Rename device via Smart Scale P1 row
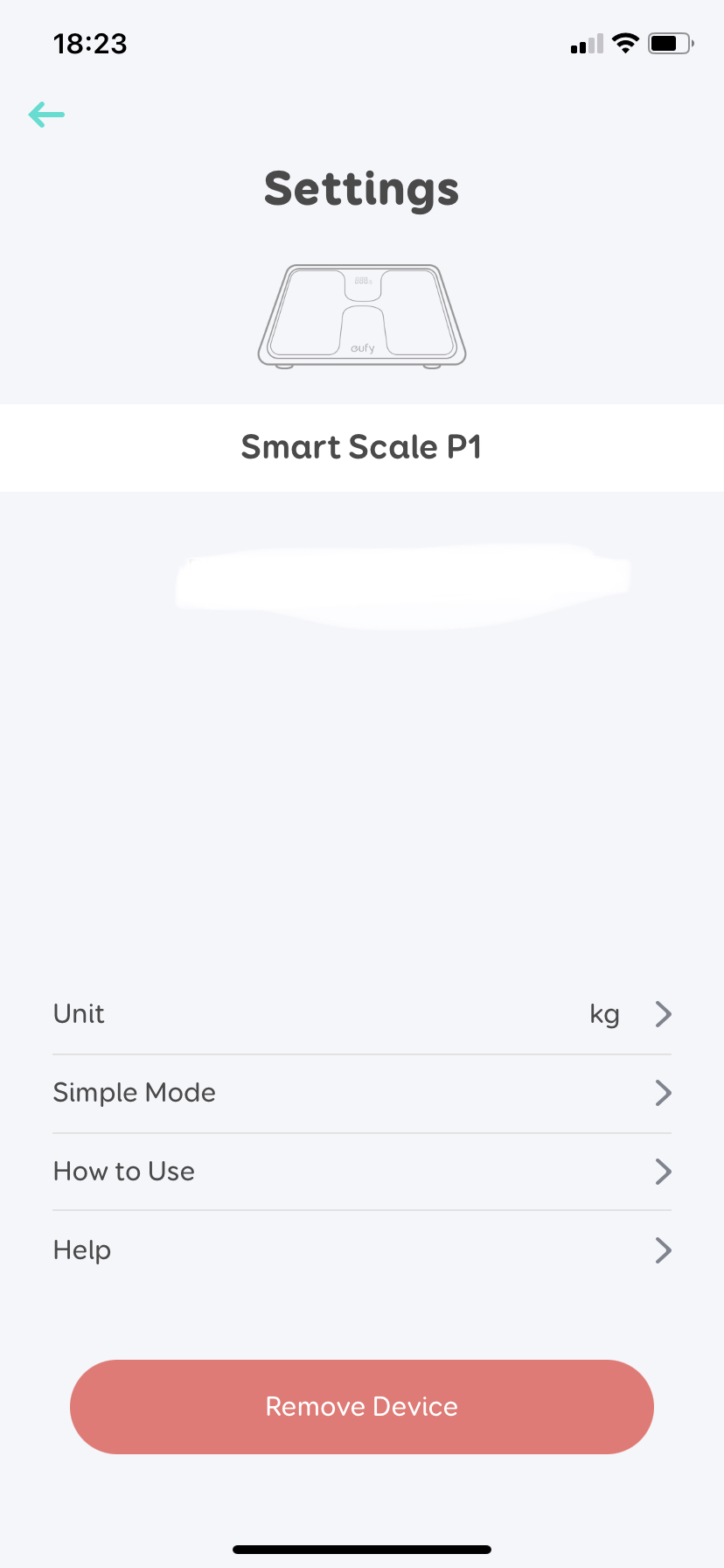The width and height of the screenshot is (724, 1568). coord(362,447)
